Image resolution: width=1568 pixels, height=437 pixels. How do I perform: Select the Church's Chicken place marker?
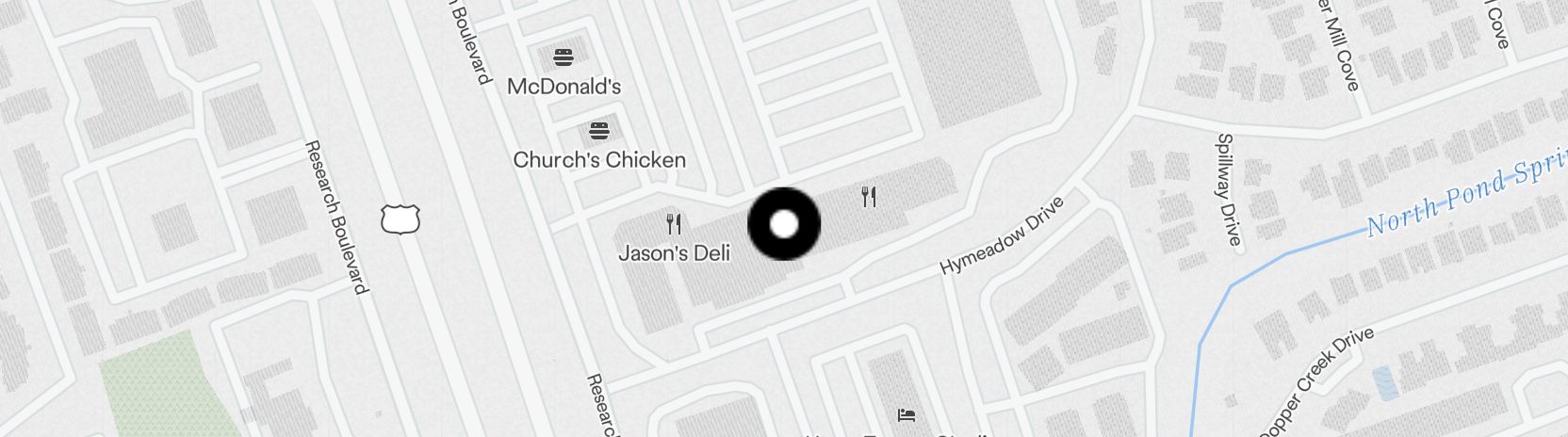pos(599,130)
